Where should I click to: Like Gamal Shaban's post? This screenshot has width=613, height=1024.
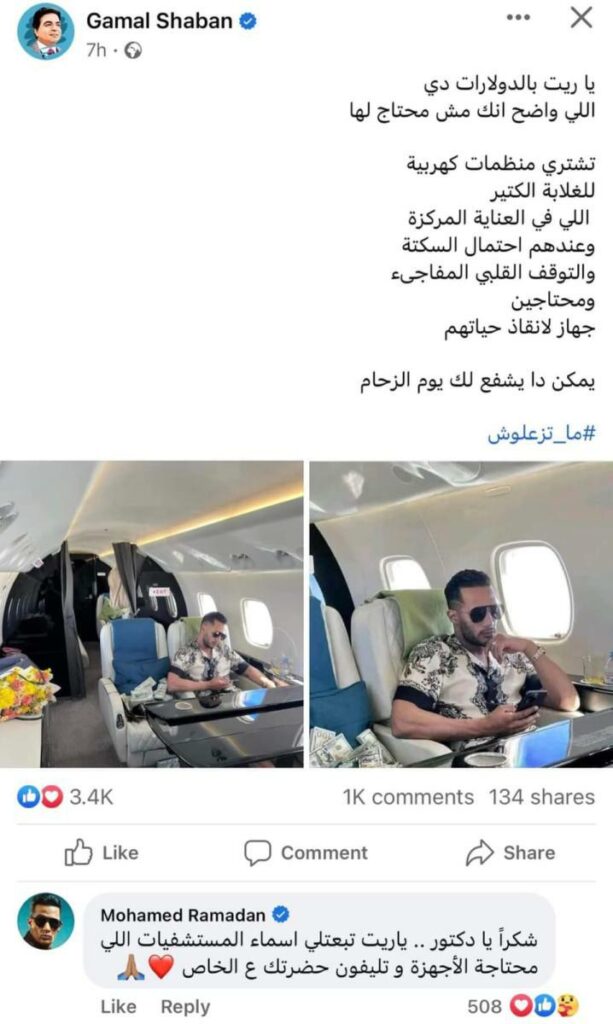coord(101,853)
